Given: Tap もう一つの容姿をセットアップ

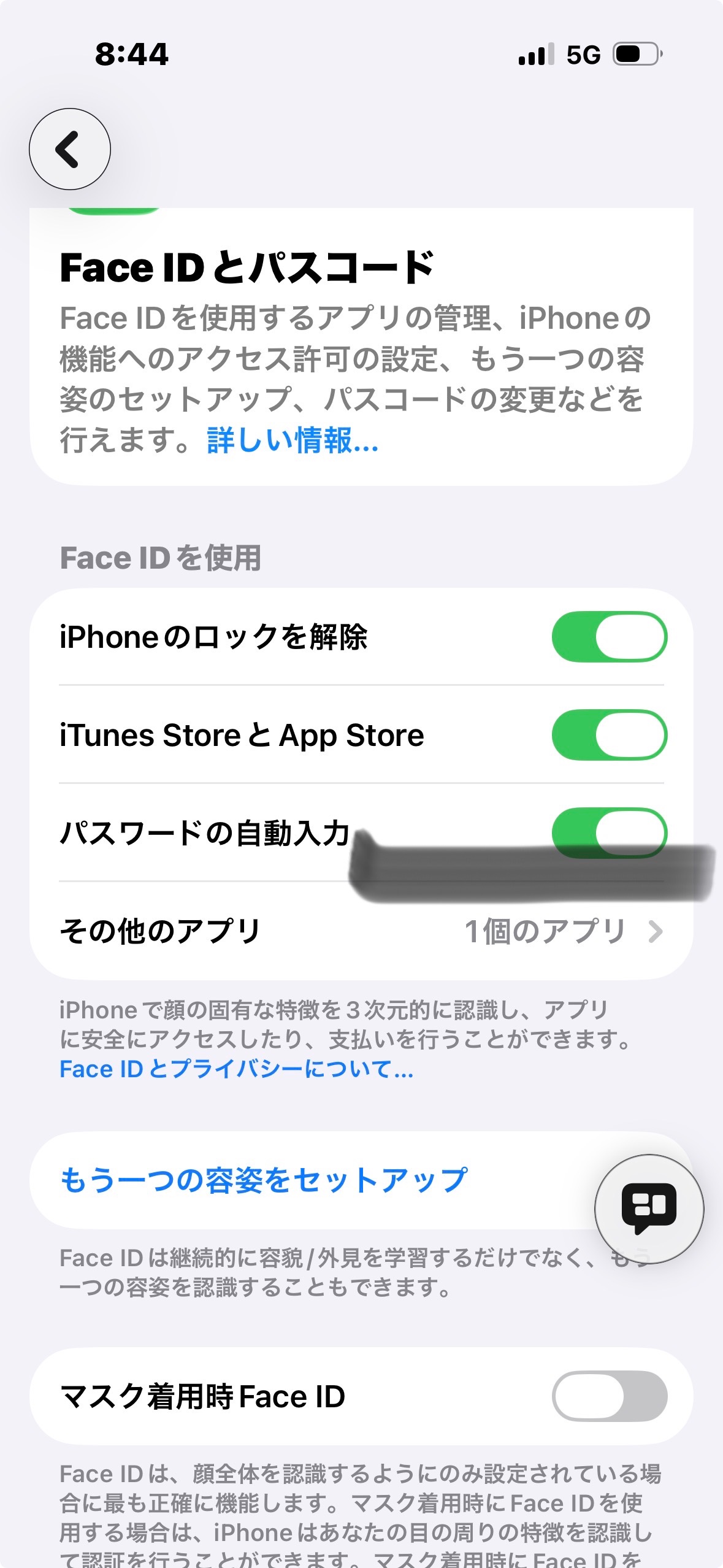Looking at the screenshot, I should 264,1180.
